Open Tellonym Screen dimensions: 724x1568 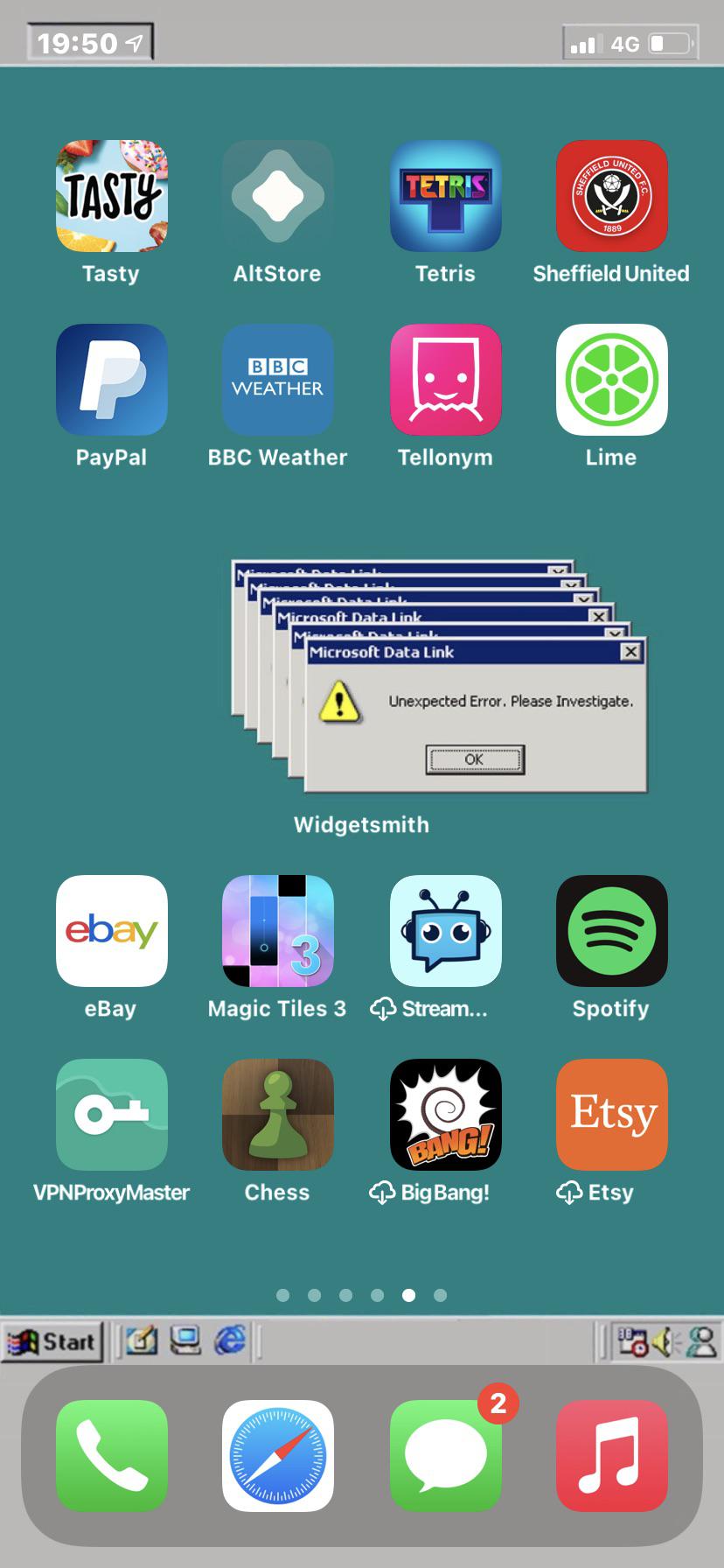pyautogui.click(x=445, y=379)
